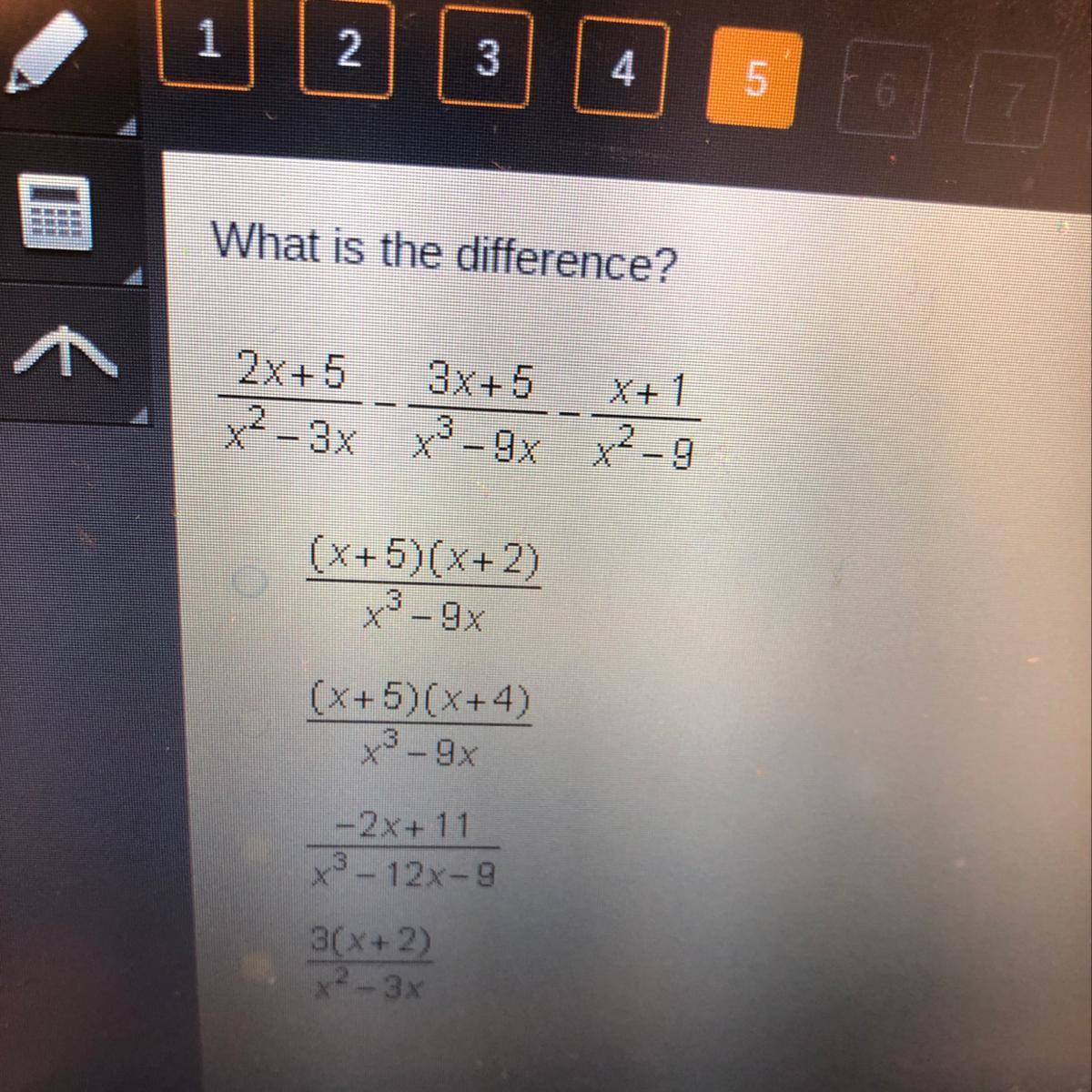
Task: Open question 3
Action: pyautogui.click(x=485, y=58)
